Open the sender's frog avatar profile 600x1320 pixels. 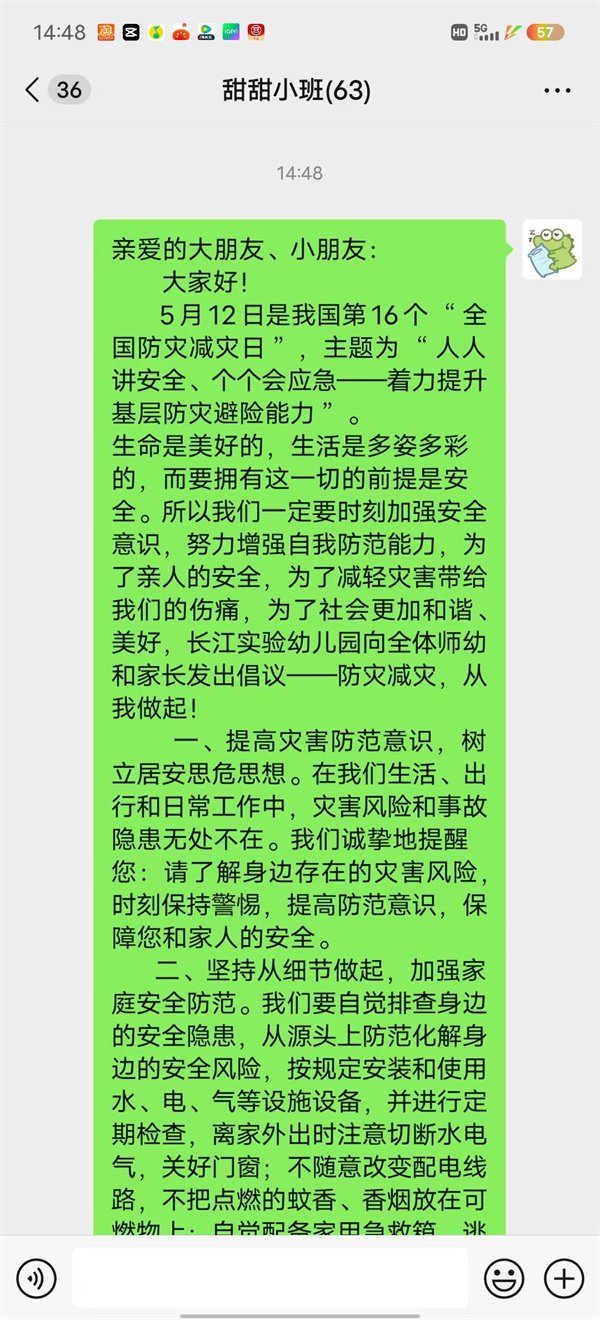coord(551,250)
